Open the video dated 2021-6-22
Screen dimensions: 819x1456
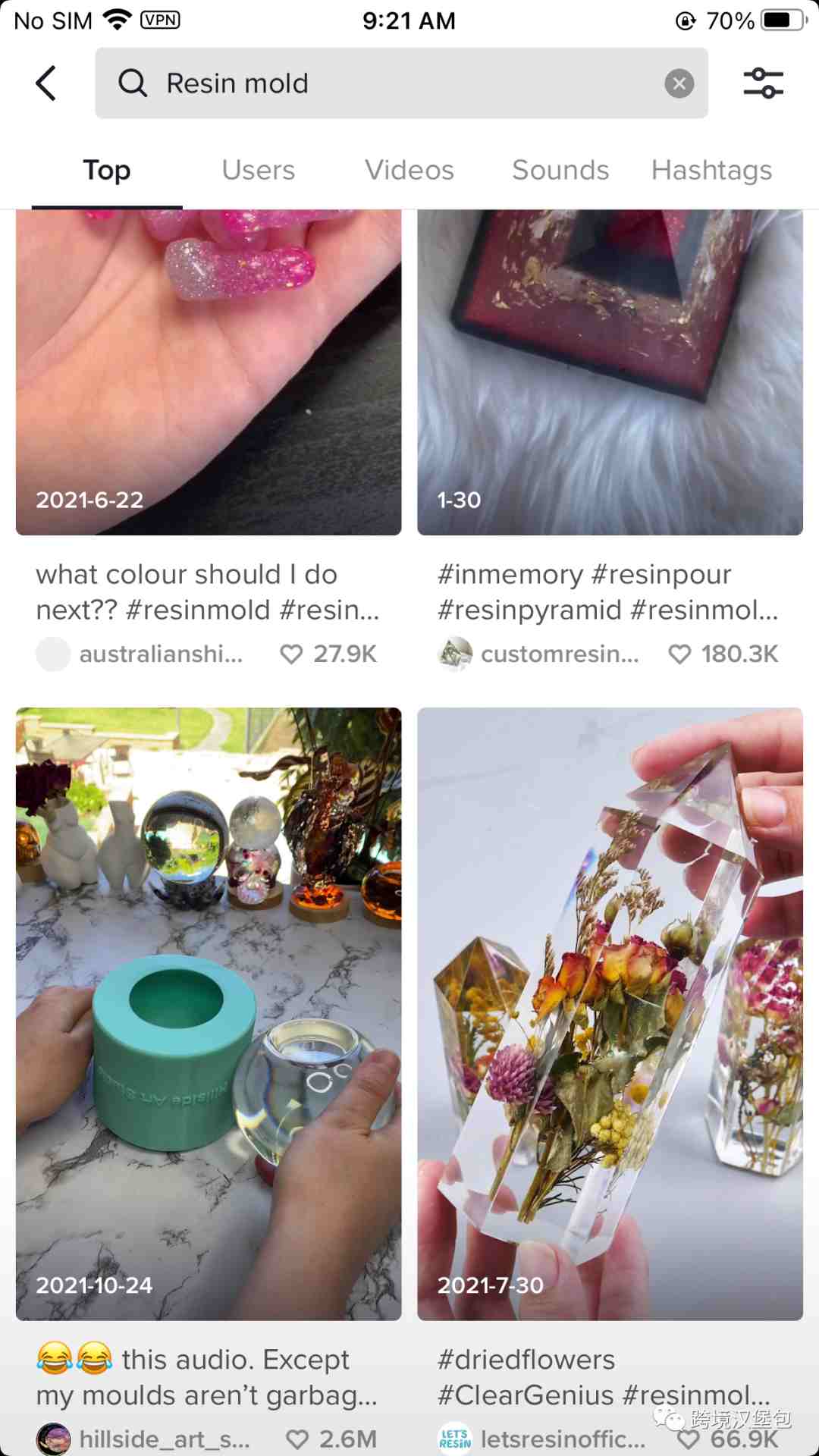(x=209, y=372)
